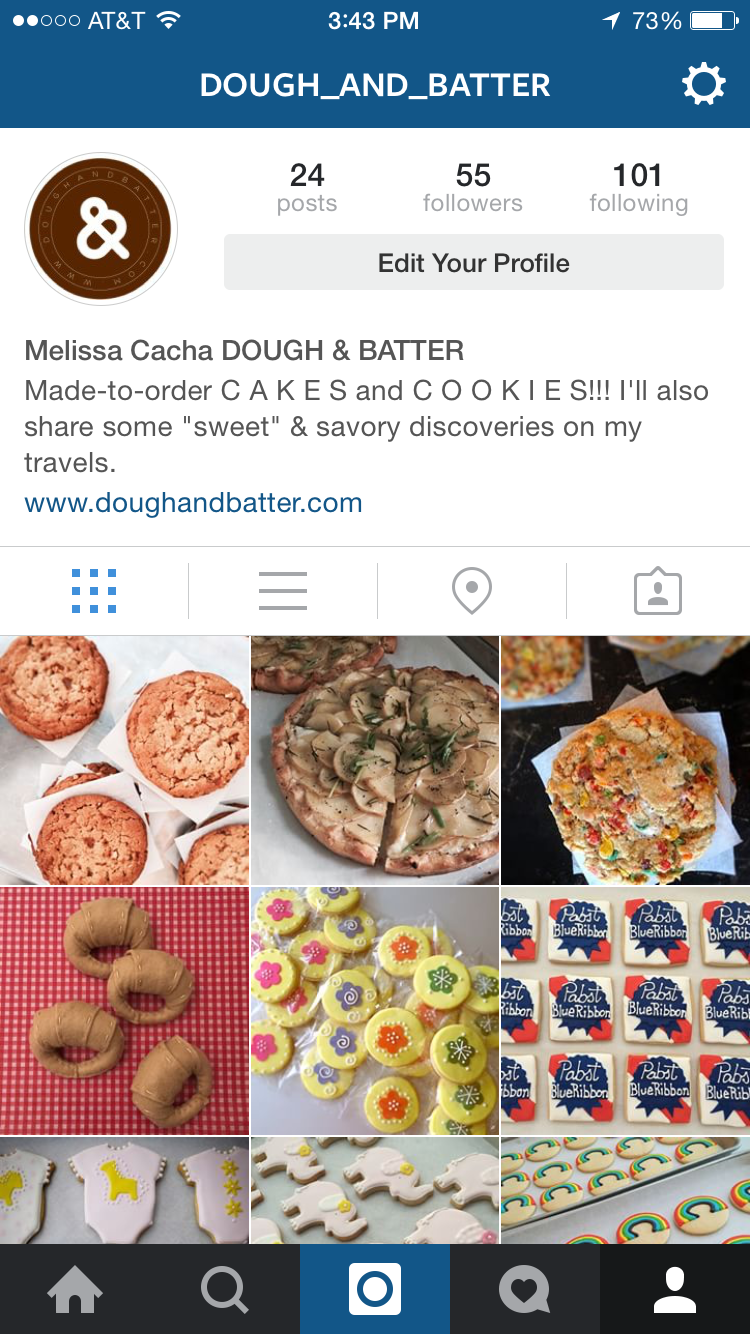Open the Search and Explore tab
This screenshot has height=1334, width=750.
pos(225,1289)
